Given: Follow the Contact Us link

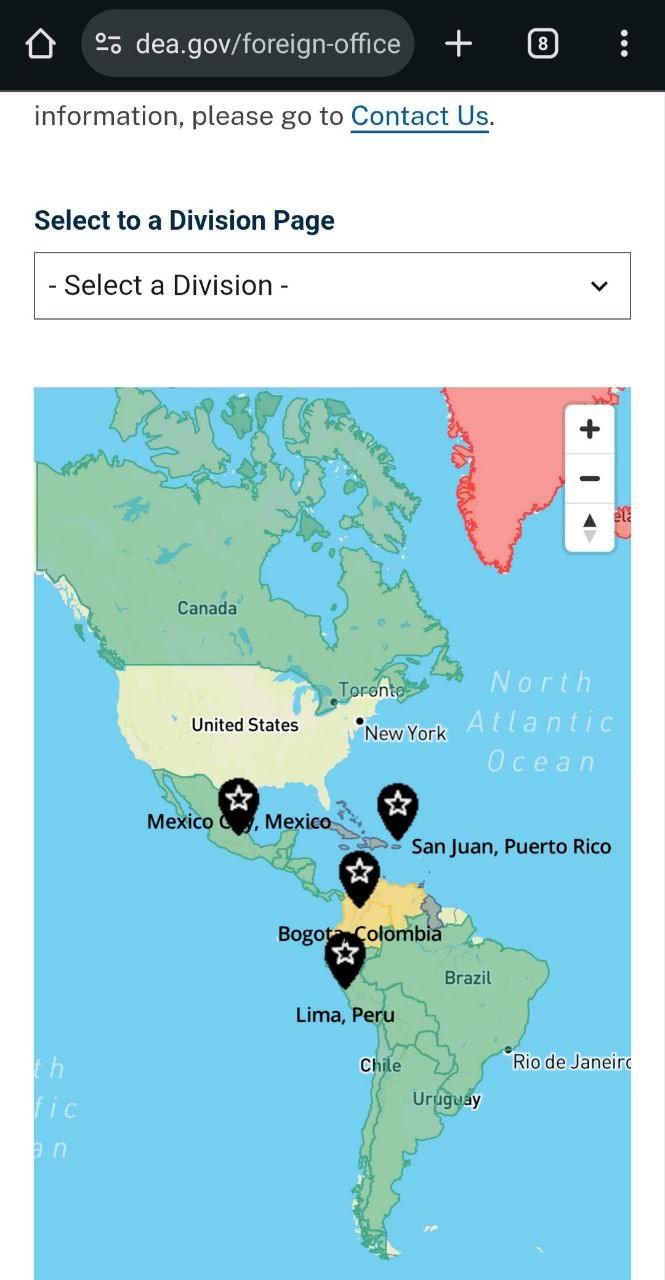Looking at the screenshot, I should [419, 117].
